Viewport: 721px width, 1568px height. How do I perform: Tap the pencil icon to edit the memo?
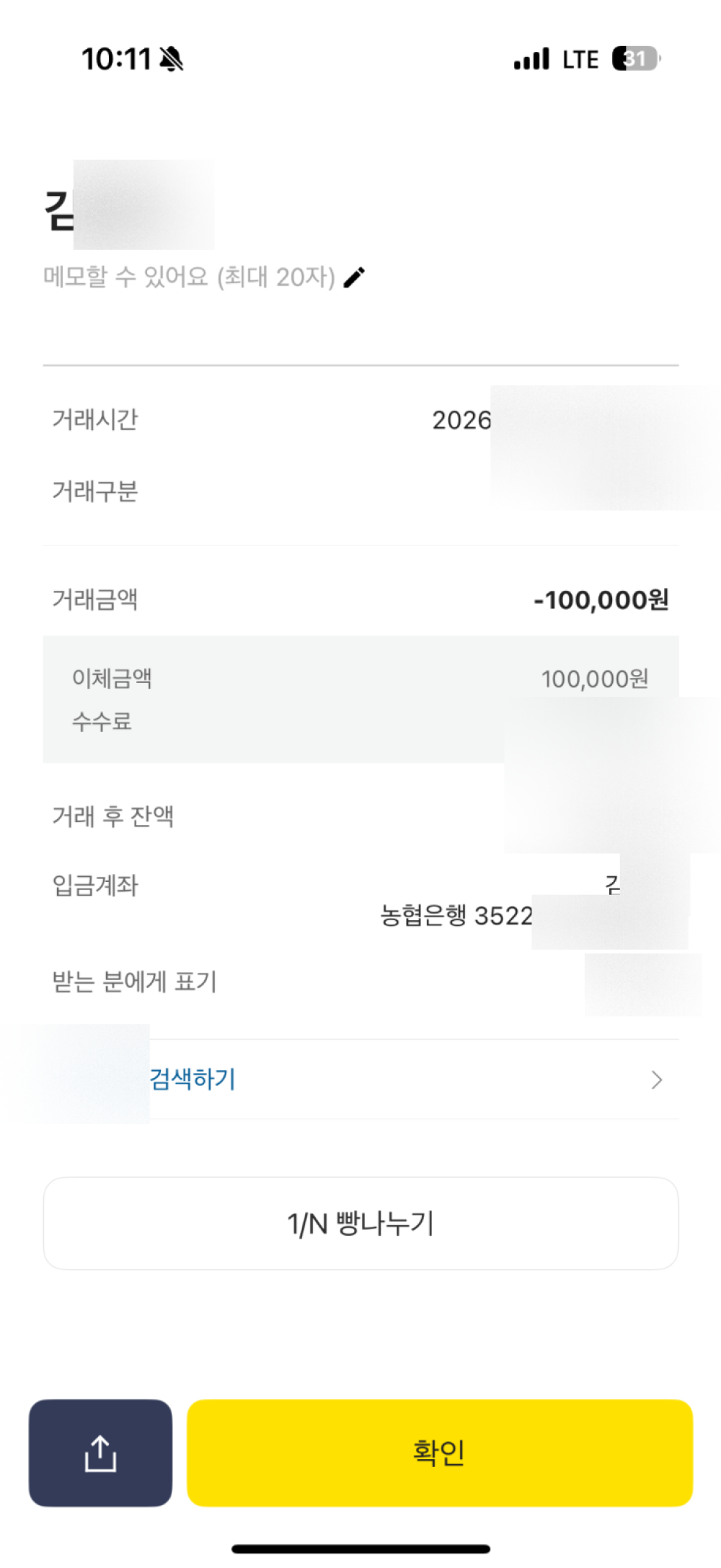pyautogui.click(x=354, y=277)
